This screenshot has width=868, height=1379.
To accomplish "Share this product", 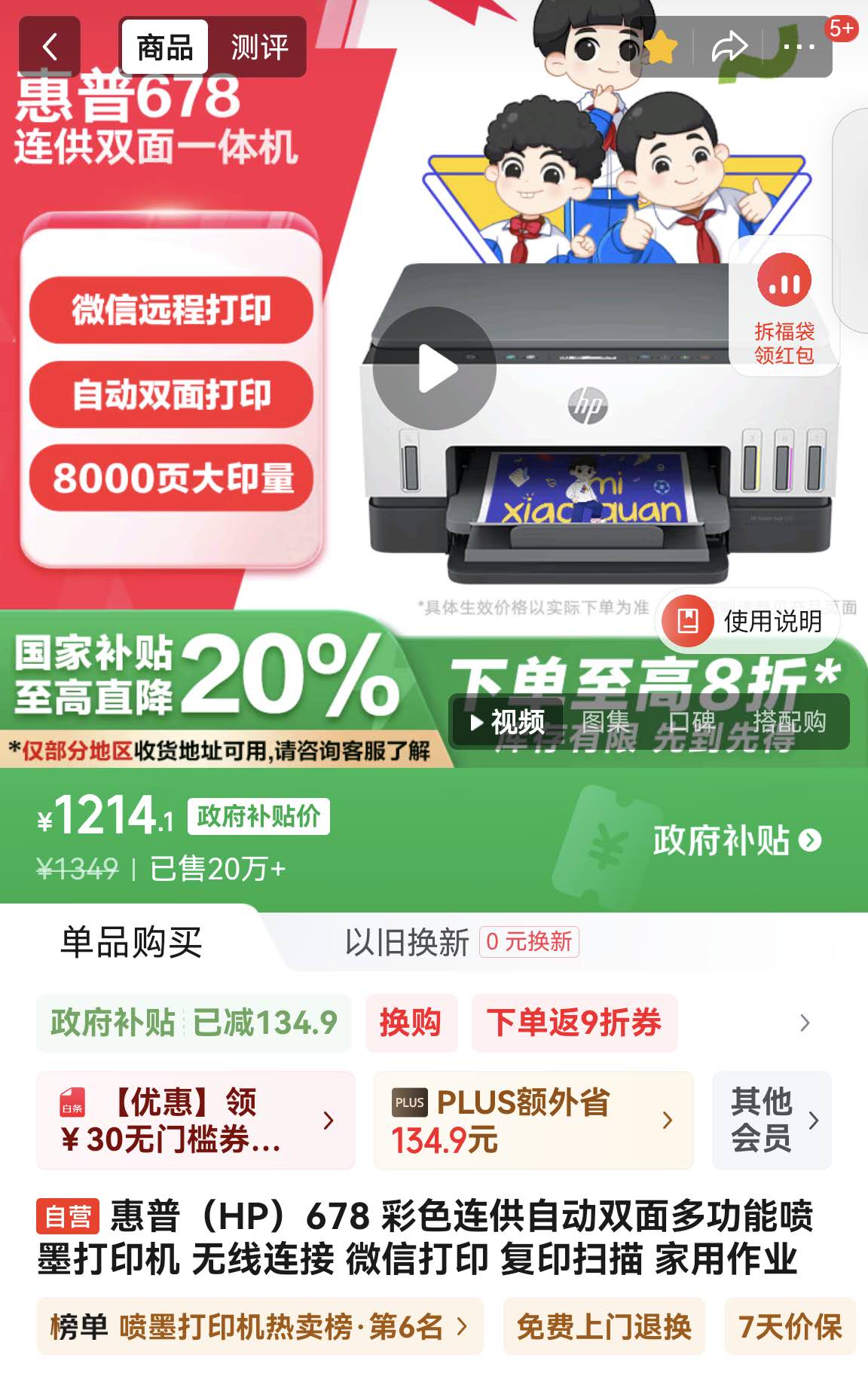I will [729, 47].
